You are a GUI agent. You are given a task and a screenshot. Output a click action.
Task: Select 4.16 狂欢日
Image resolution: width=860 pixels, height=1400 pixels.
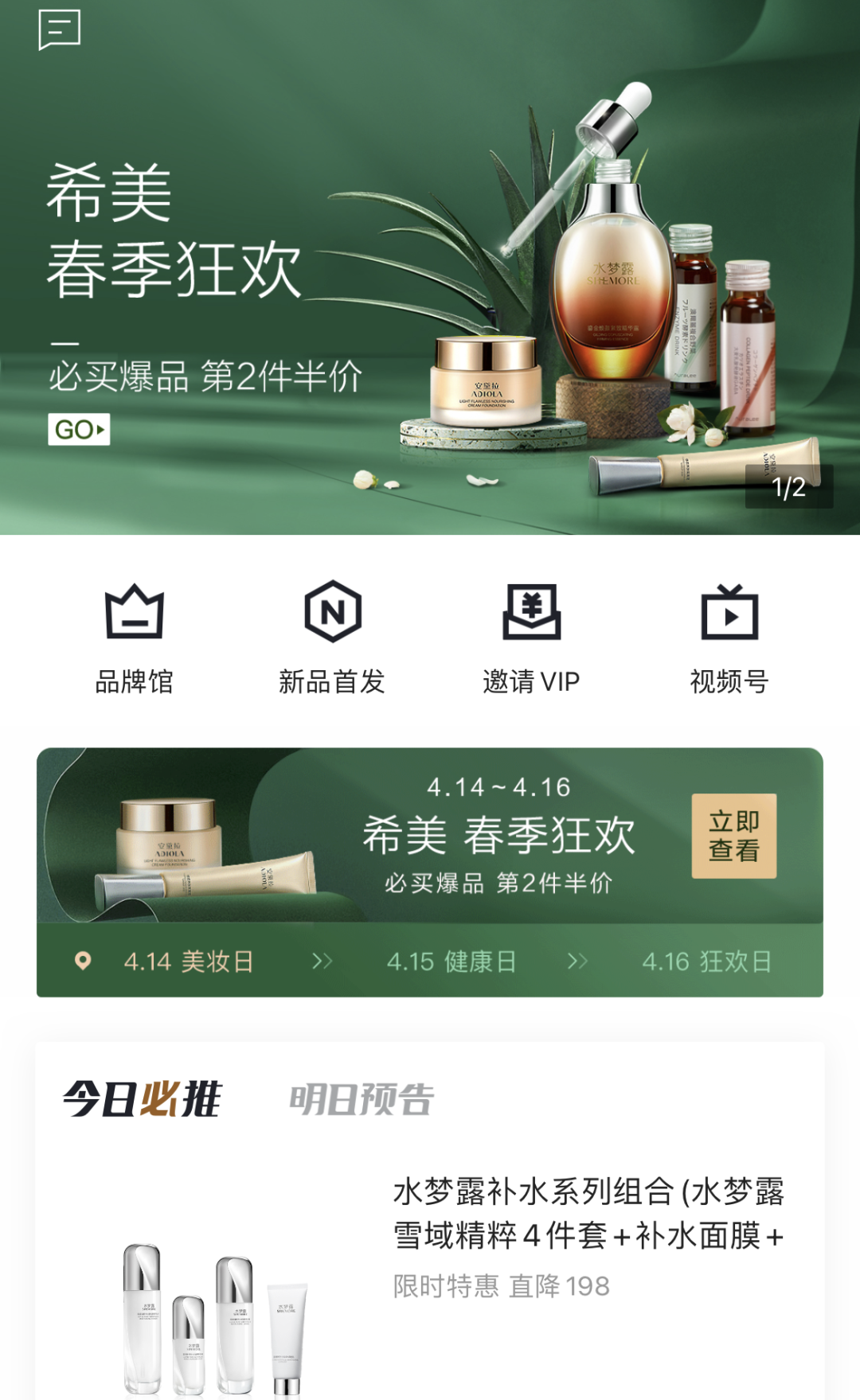coord(706,961)
